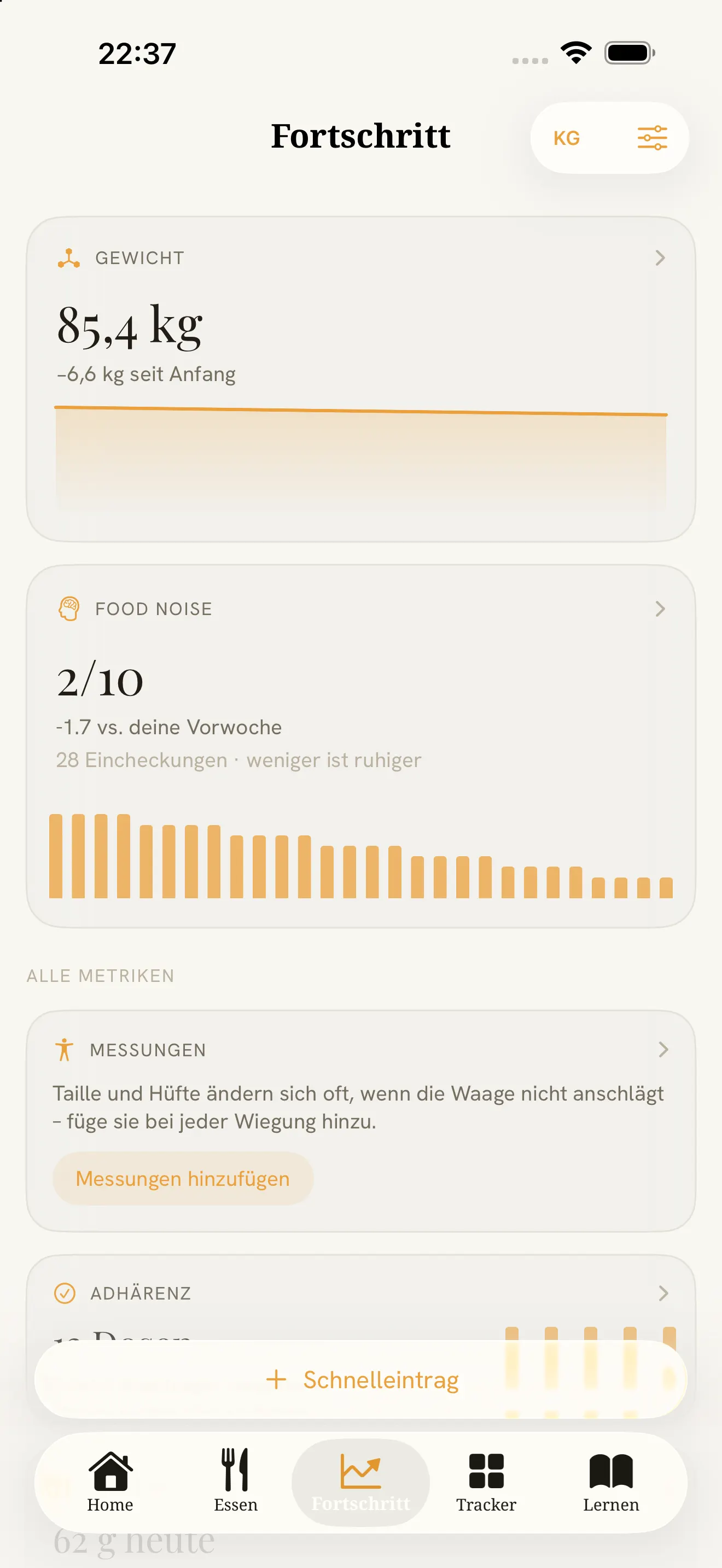Open the Gewicht card details
Viewport: 722px width, 1568px height.
click(x=361, y=379)
